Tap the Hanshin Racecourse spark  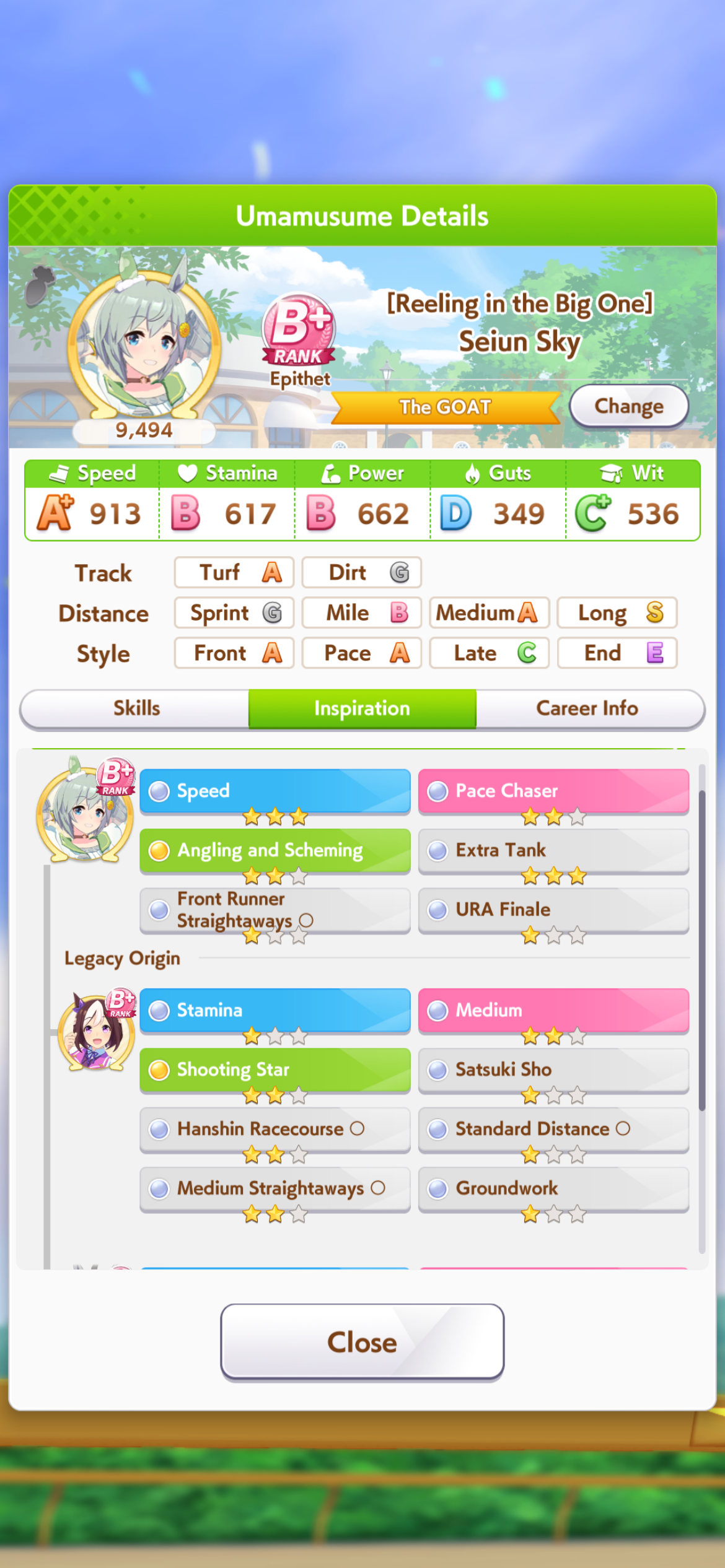click(275, 1129)
